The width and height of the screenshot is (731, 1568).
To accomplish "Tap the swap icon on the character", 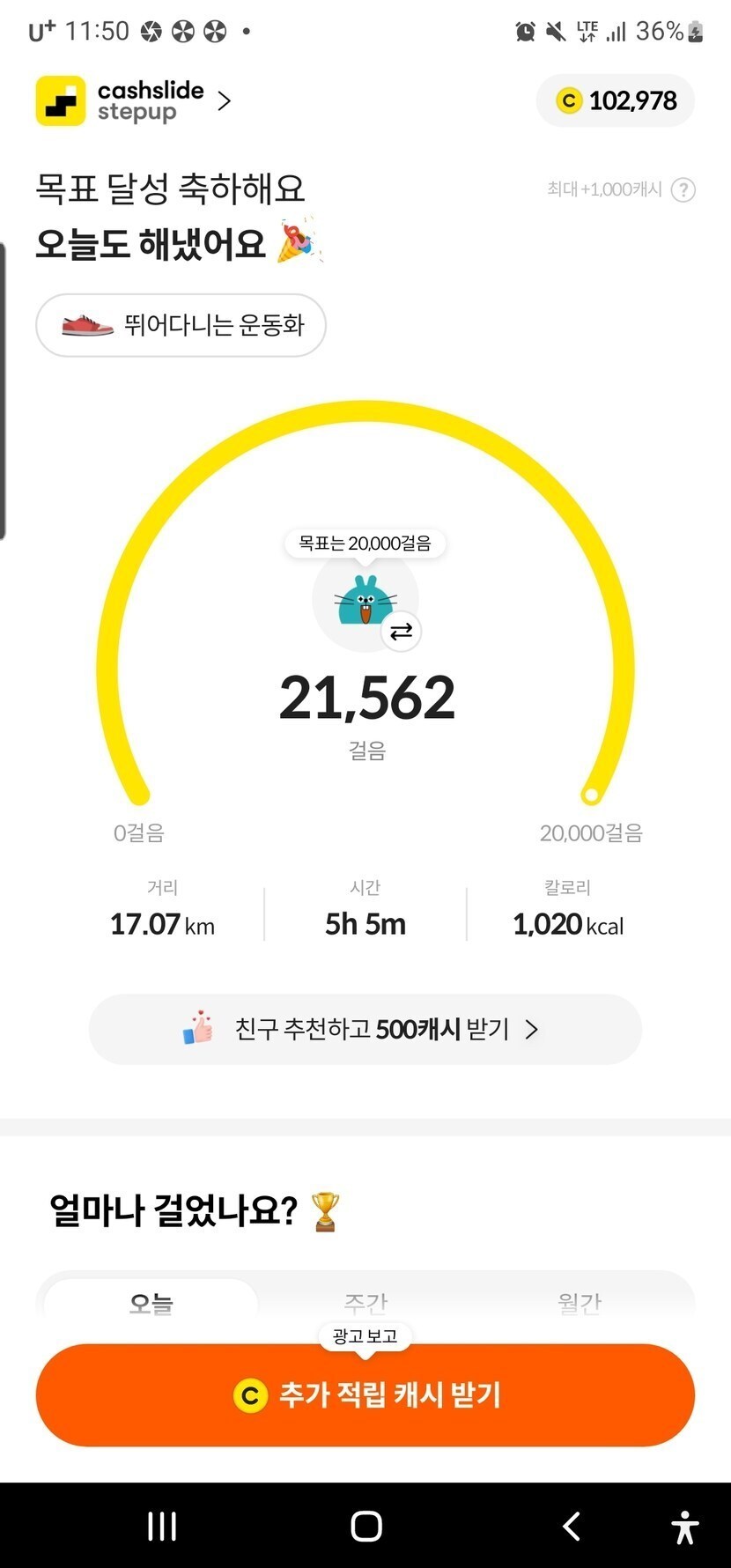I will click(401, 632).
